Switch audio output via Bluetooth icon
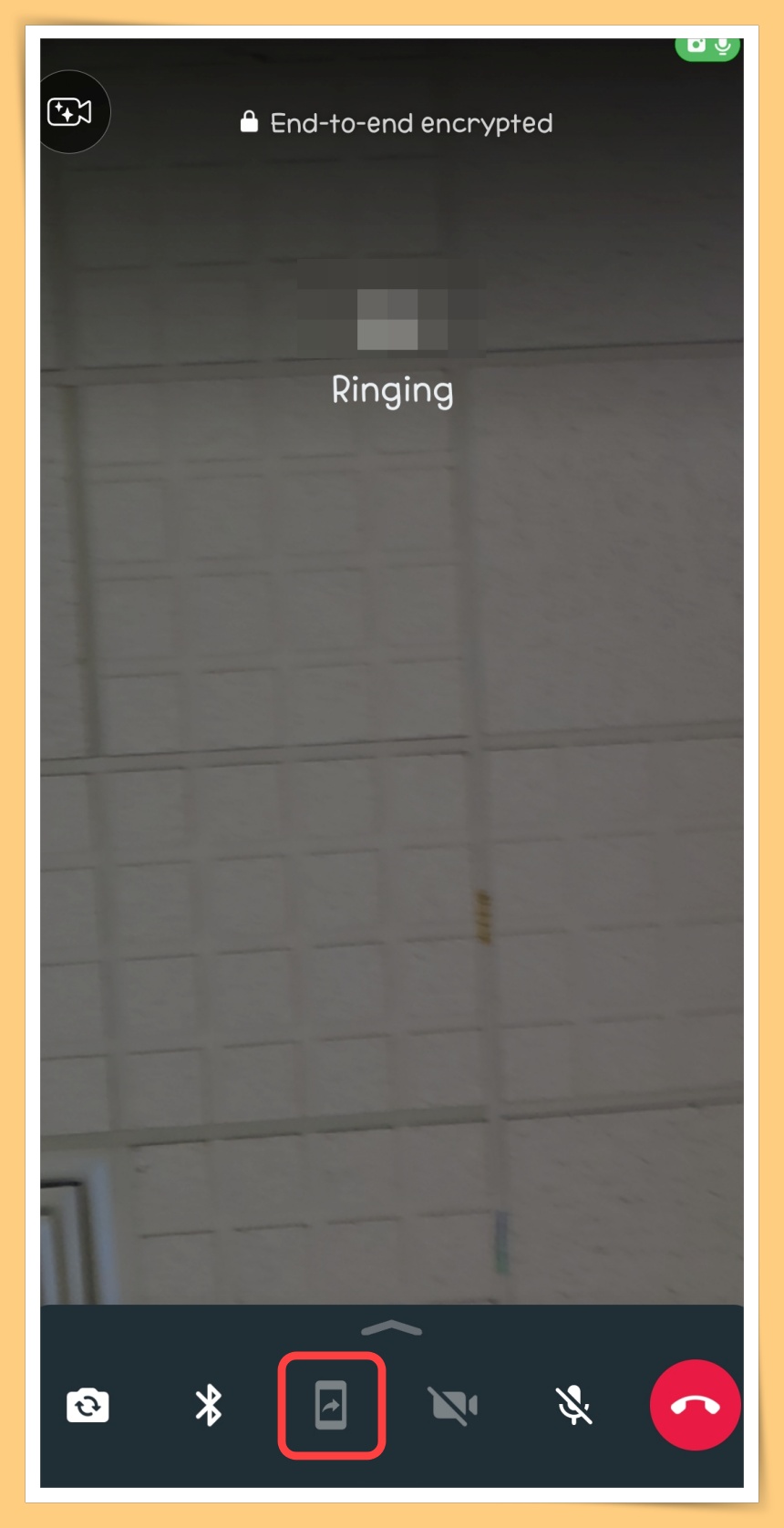 coord(209,1405)
